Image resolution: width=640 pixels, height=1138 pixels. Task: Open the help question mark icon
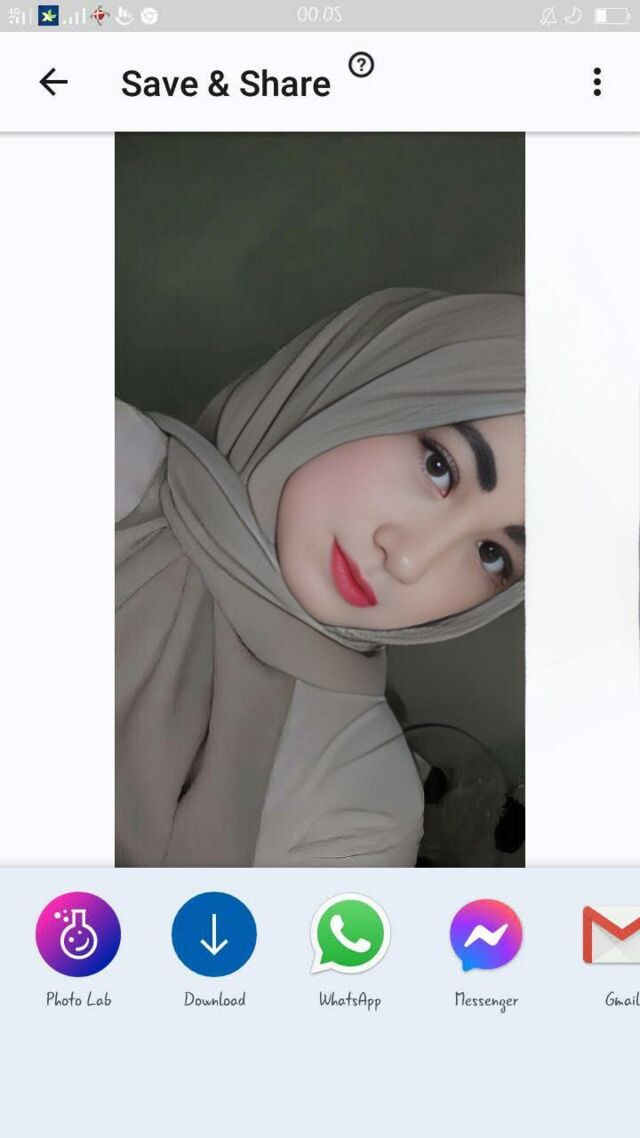tap(361, 66)
